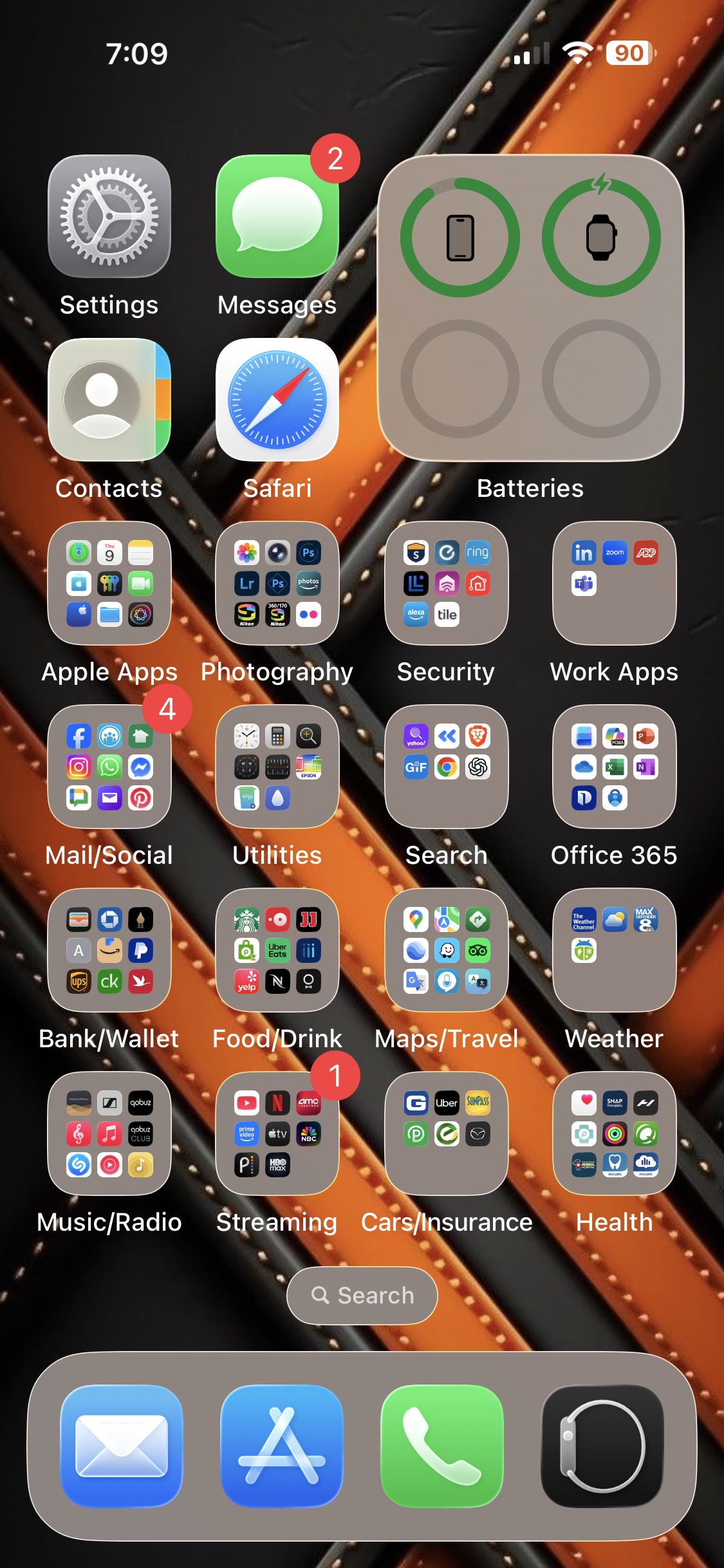Open the Batteries widget

(530, 308)
